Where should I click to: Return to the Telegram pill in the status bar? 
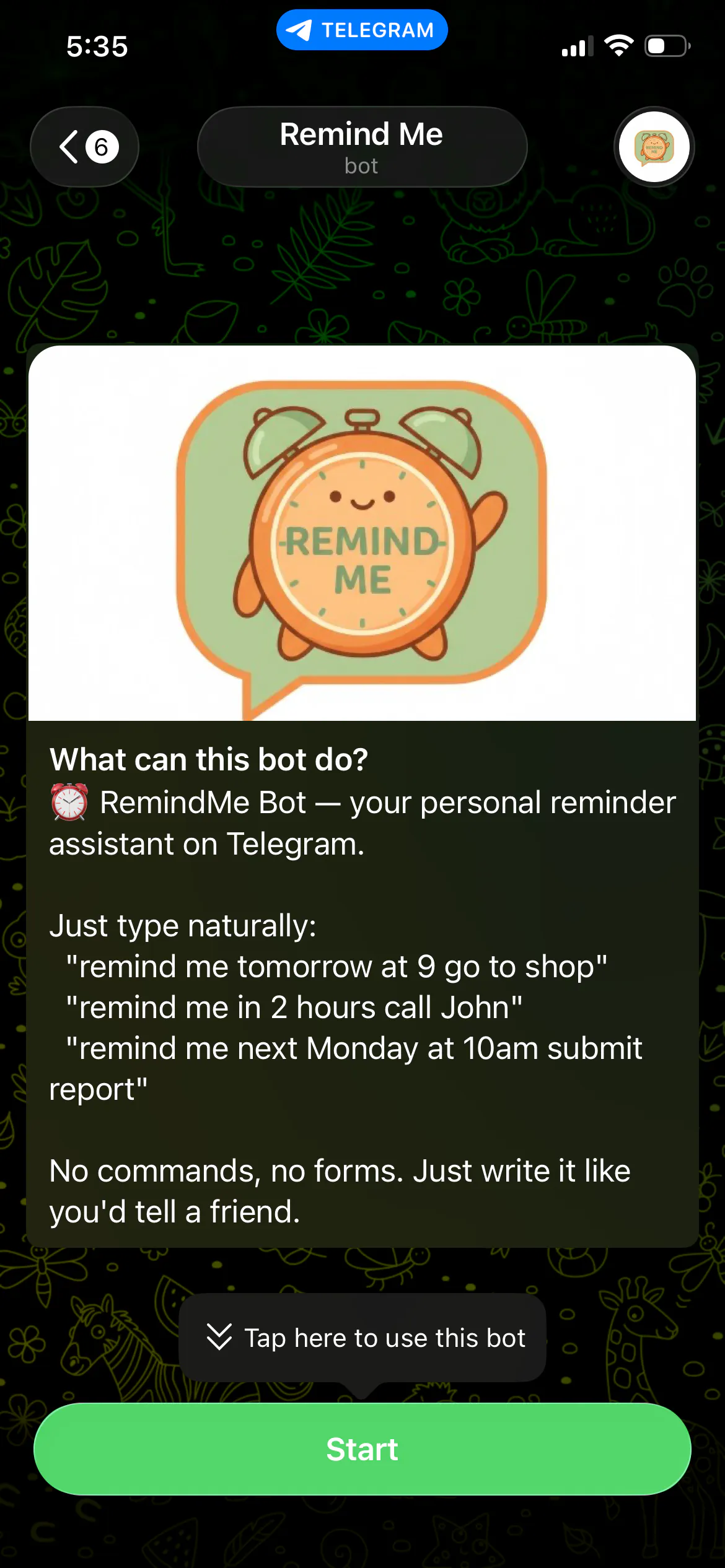362,30
